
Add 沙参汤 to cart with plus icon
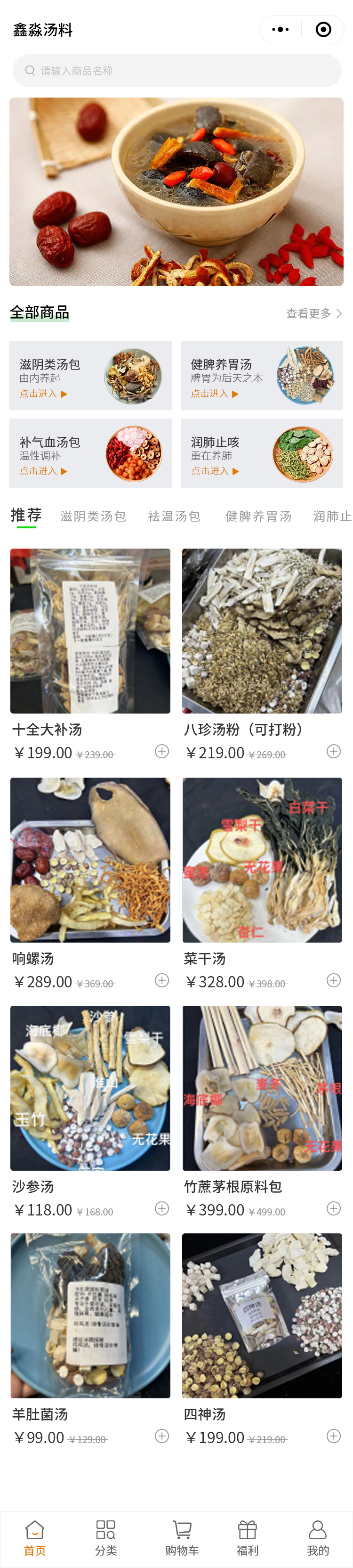click(161, 1208)
